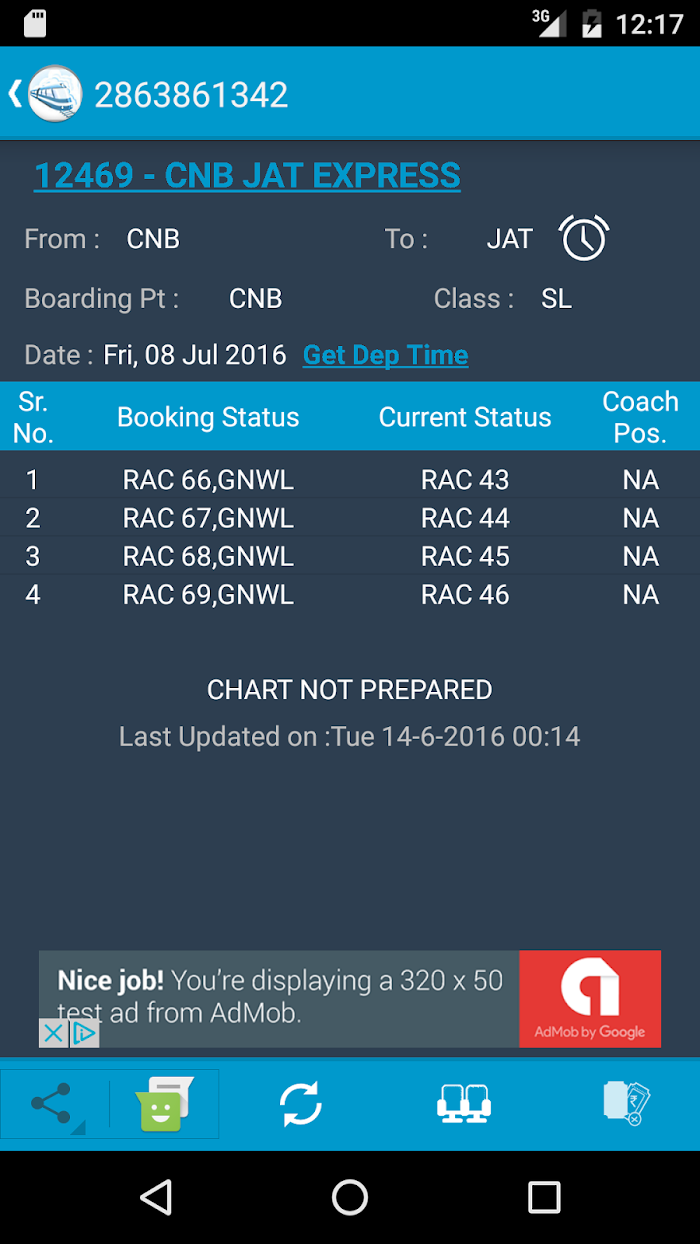Refresh the PNR status
This screenshot has width=700, height=1244.
(x=301, y=1104)
